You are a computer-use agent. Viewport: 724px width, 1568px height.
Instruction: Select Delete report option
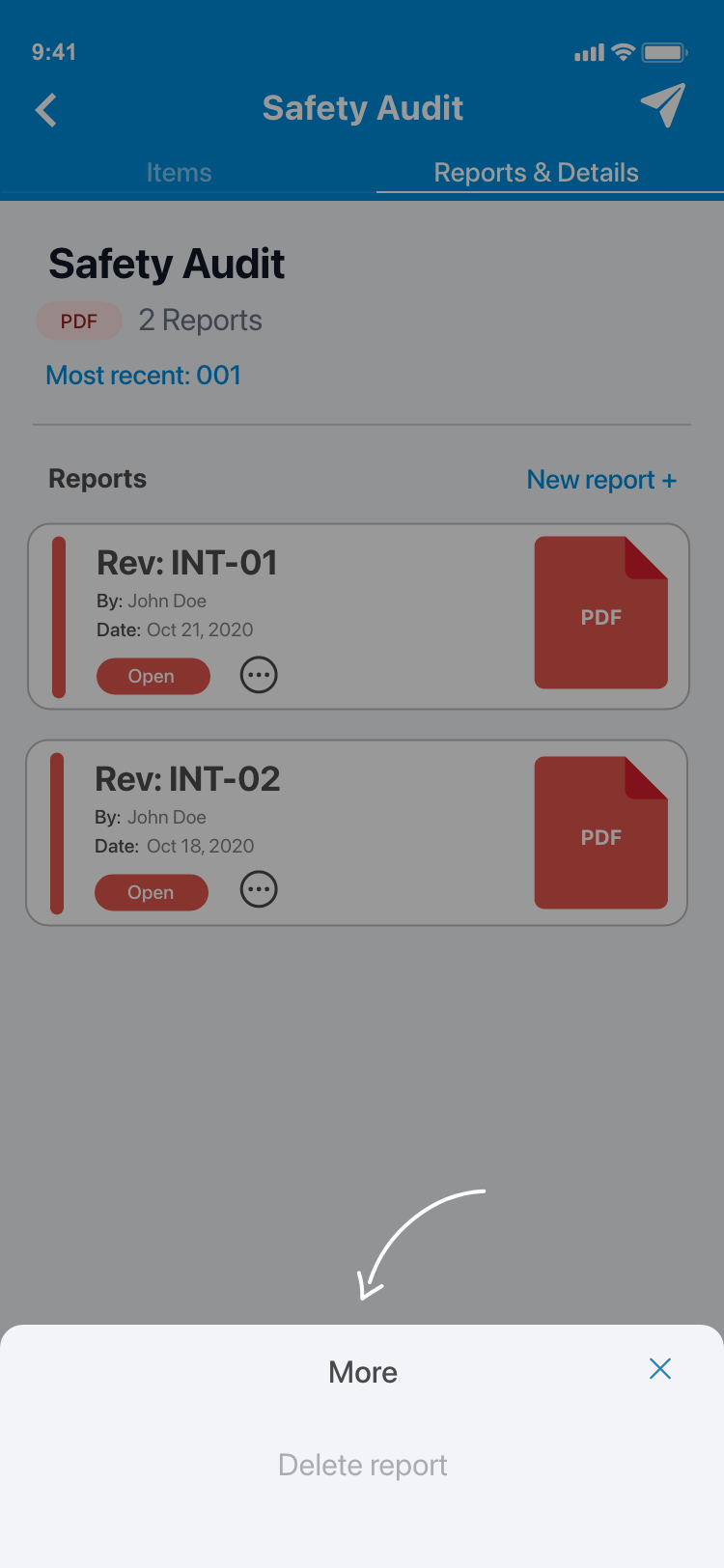[x=363, y=1465]
